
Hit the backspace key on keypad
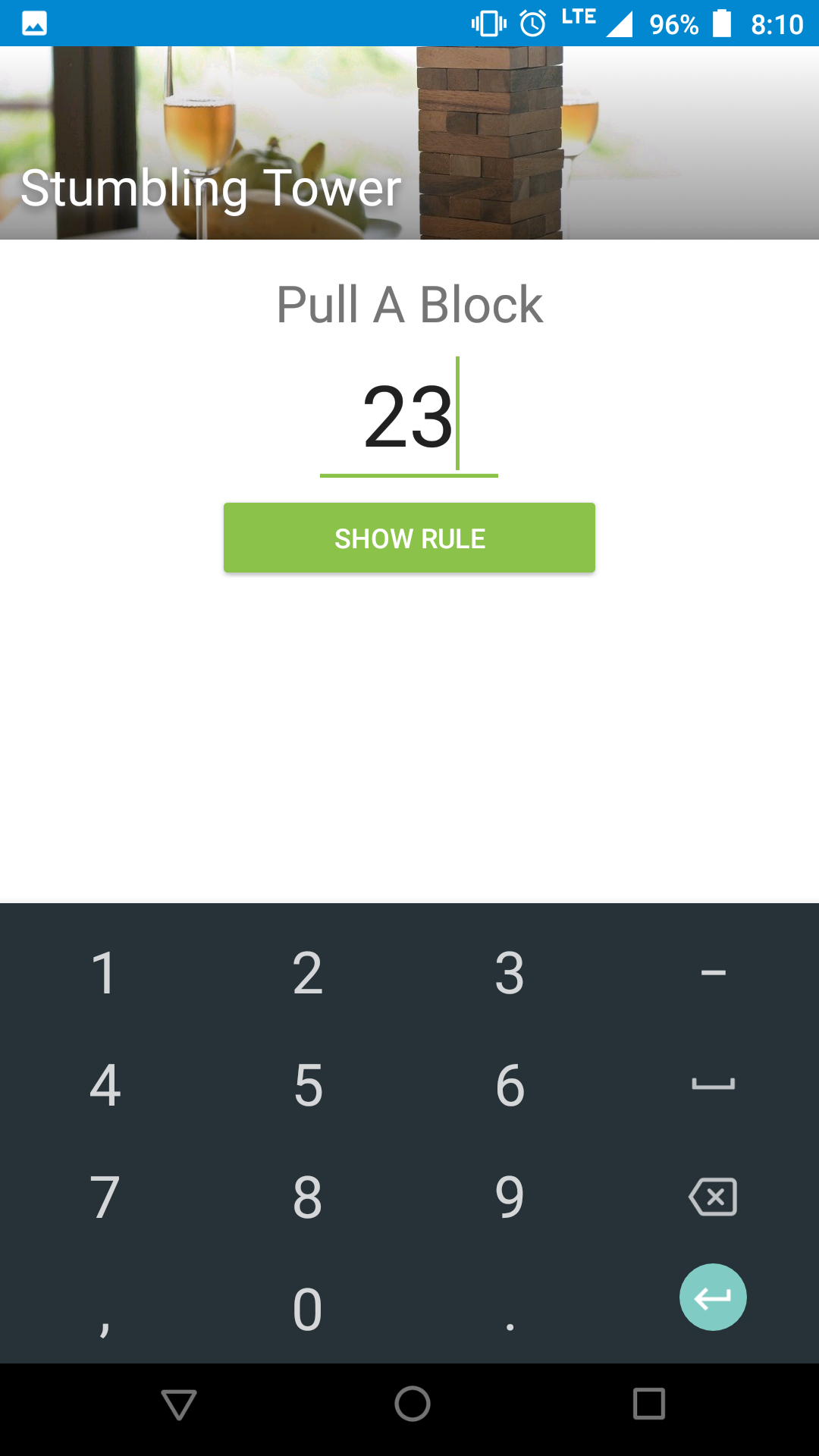pyautogui.click(x=712, y=1197)
